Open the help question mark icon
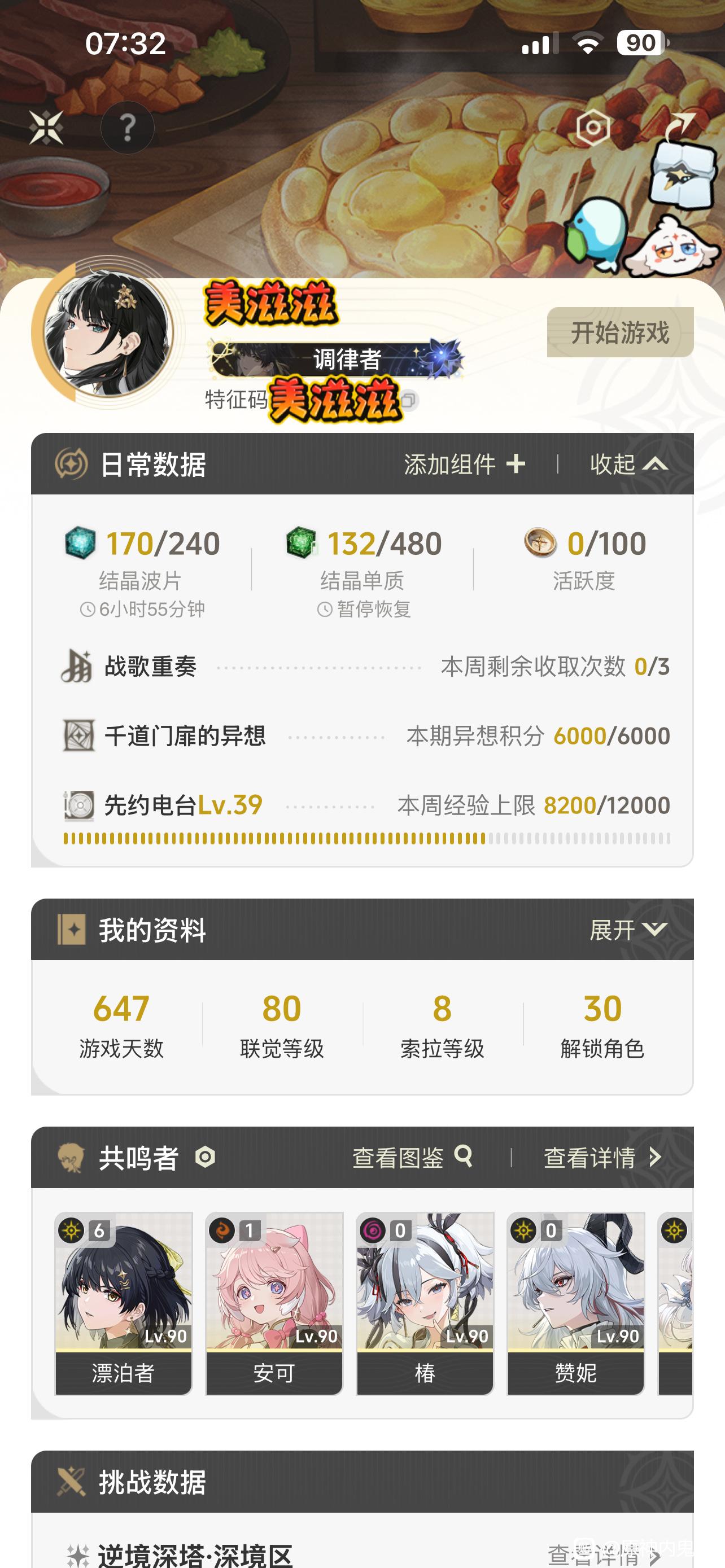 (127, 128)
